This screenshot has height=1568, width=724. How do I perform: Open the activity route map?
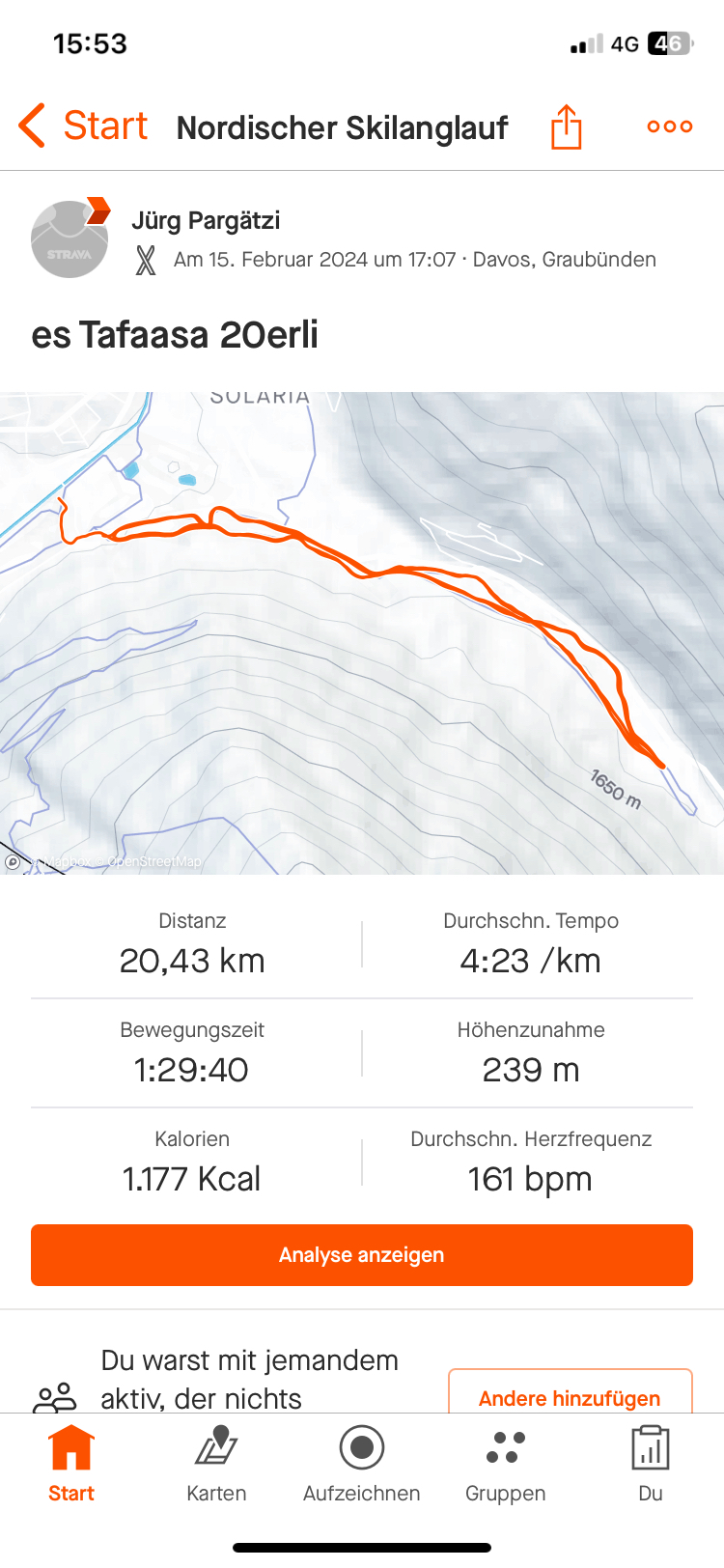point(362,632)
